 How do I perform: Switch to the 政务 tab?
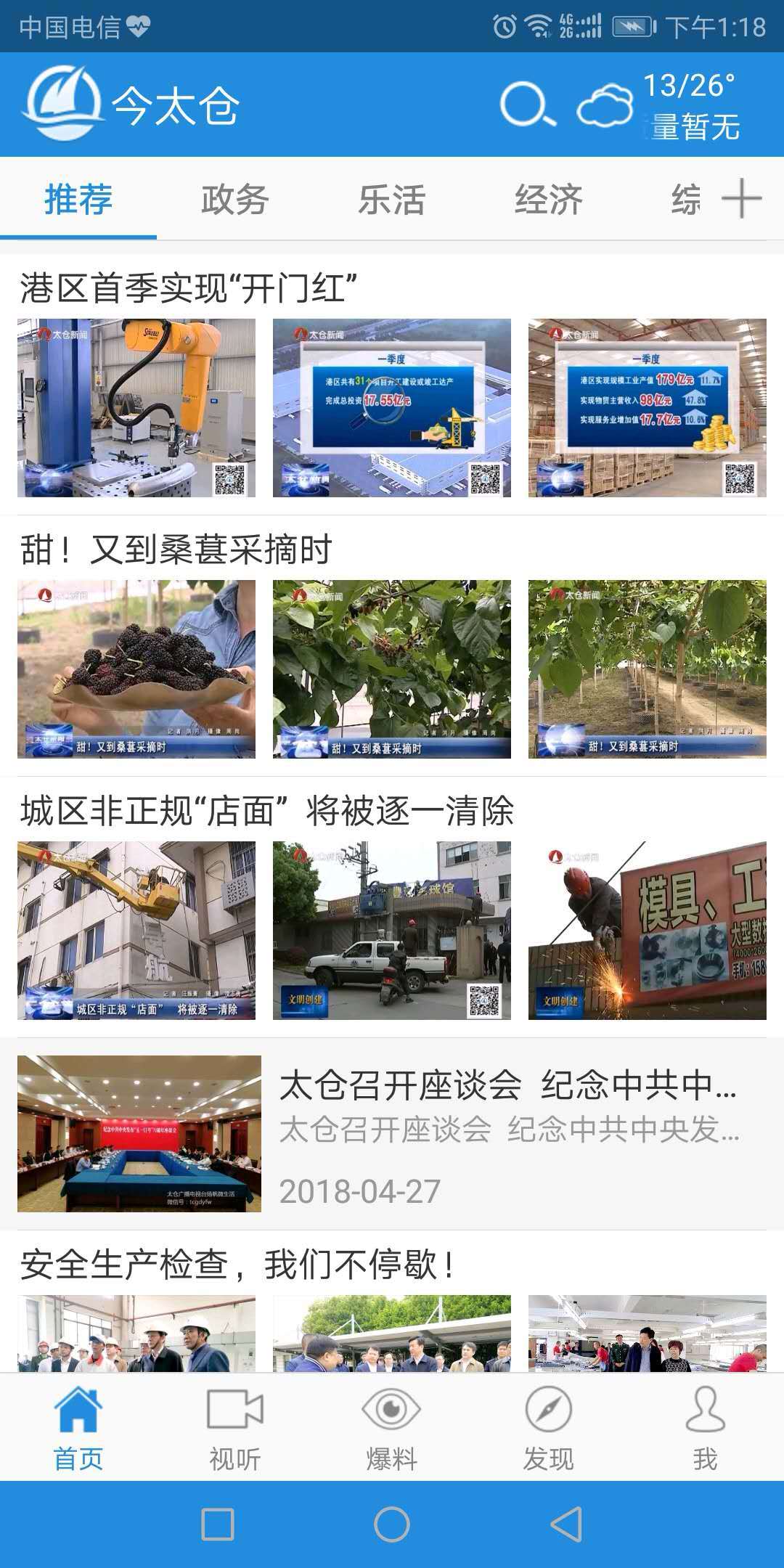point(234,196)
